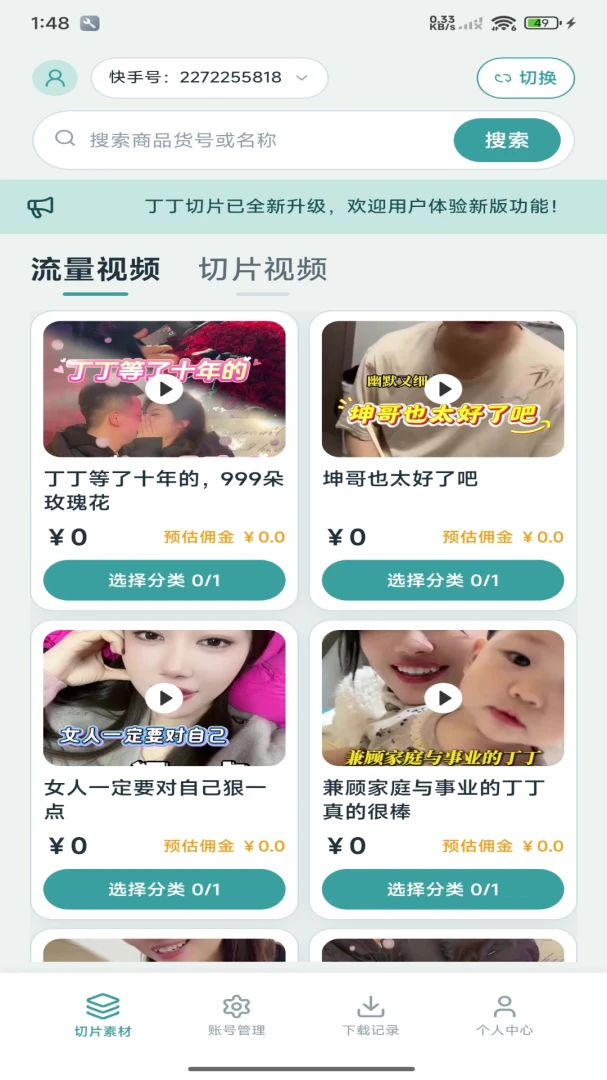Select the 切片素材 bottom tab
Screen dimensions: 607x1080
103,1015
